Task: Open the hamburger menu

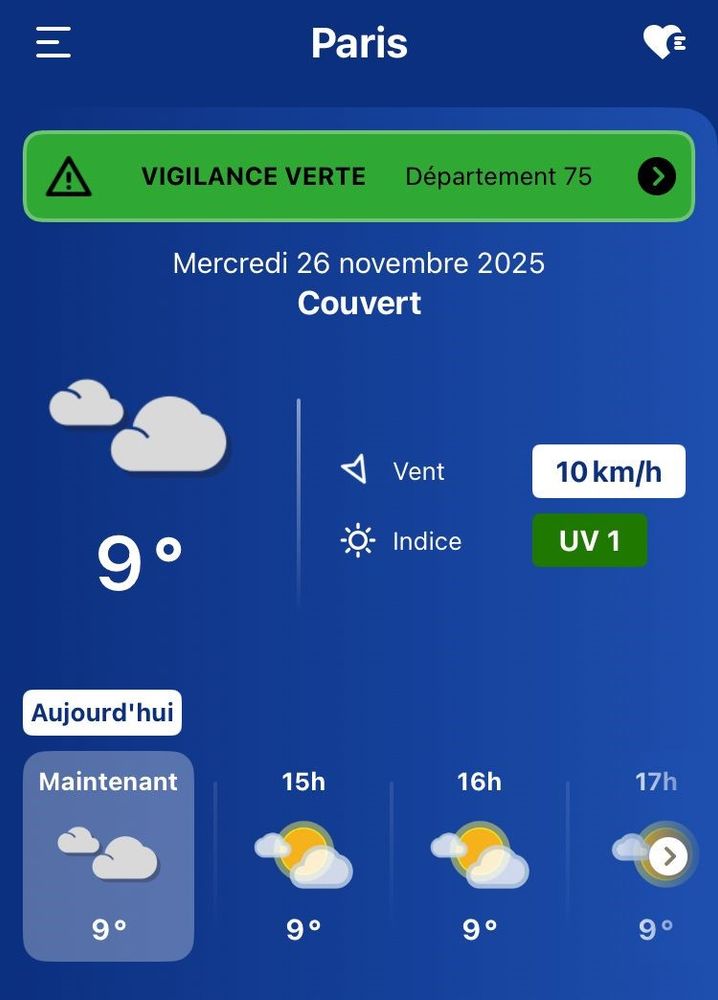Action: pyautogui.click(x=53, y=42)
